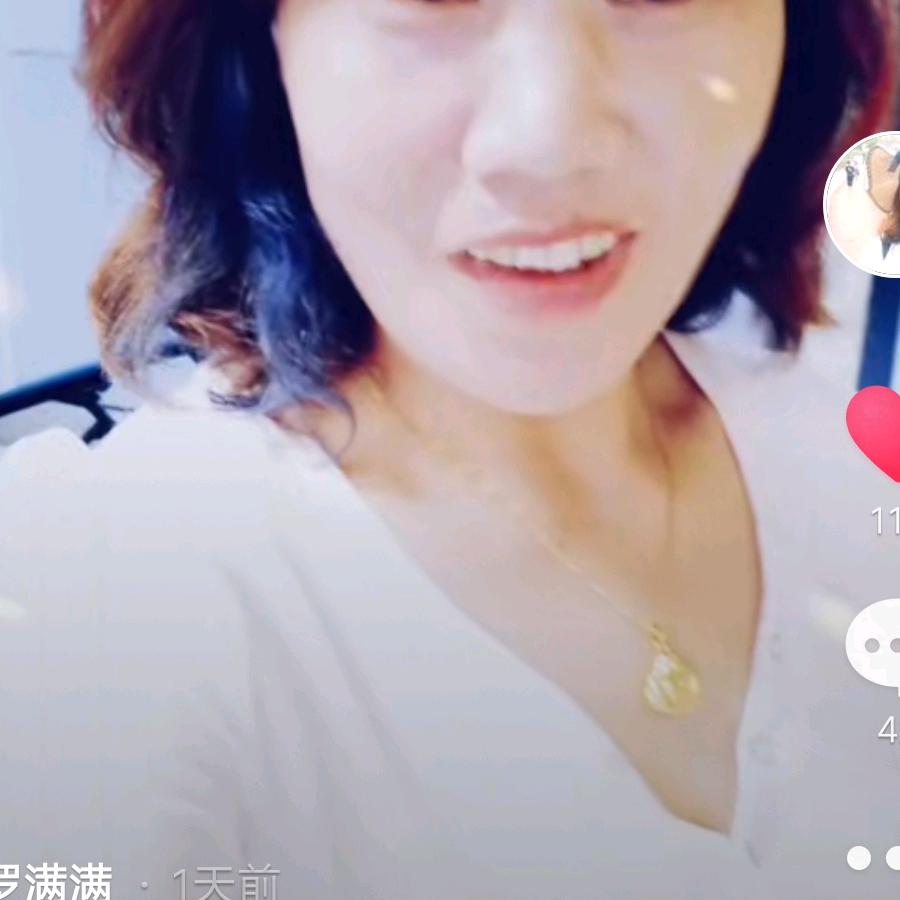Viewport: 900px width, 900px height.
Task: Like this video with the red heart
Action: [x=874, y=434]
